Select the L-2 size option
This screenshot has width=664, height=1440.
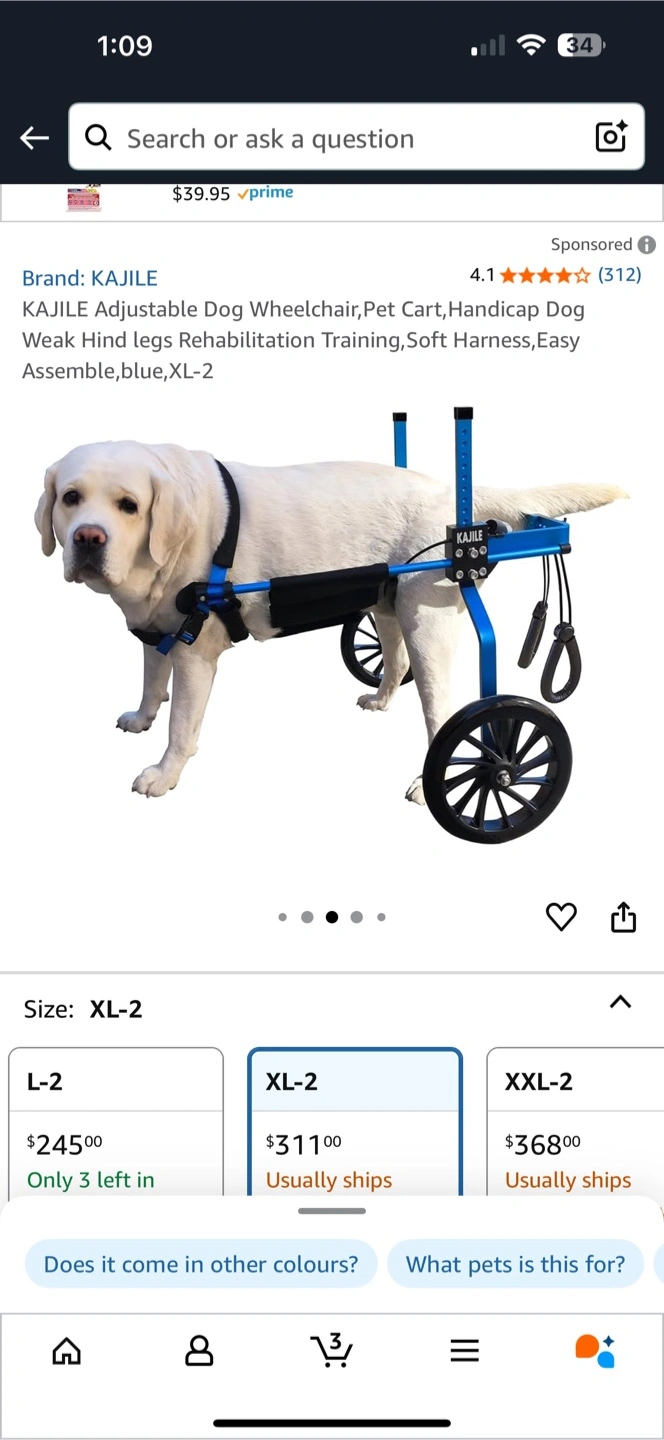click(x=116, y=1122)
